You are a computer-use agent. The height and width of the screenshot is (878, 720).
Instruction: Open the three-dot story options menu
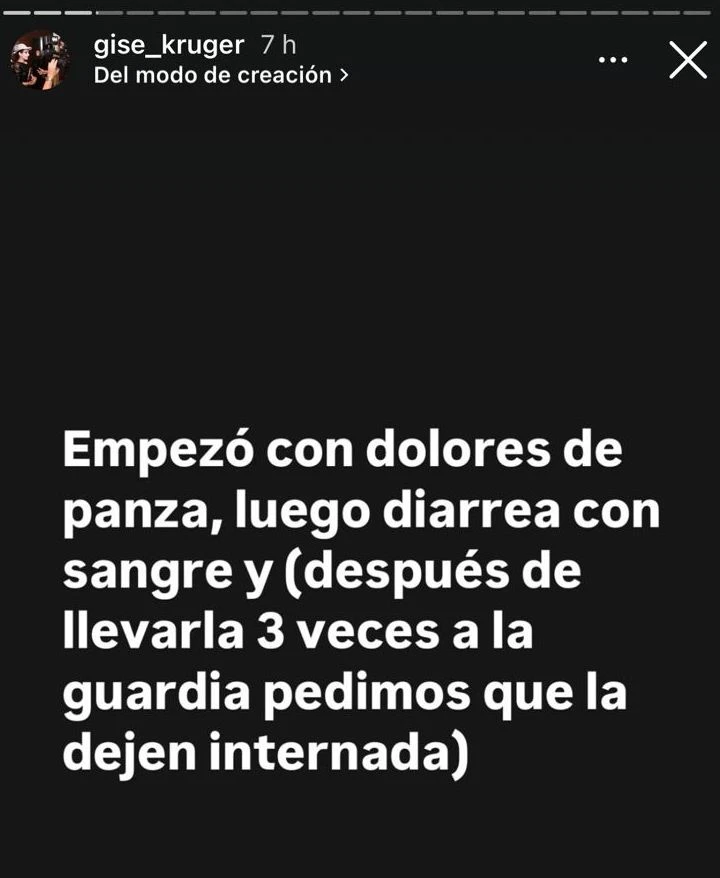(x=613, y=60)
